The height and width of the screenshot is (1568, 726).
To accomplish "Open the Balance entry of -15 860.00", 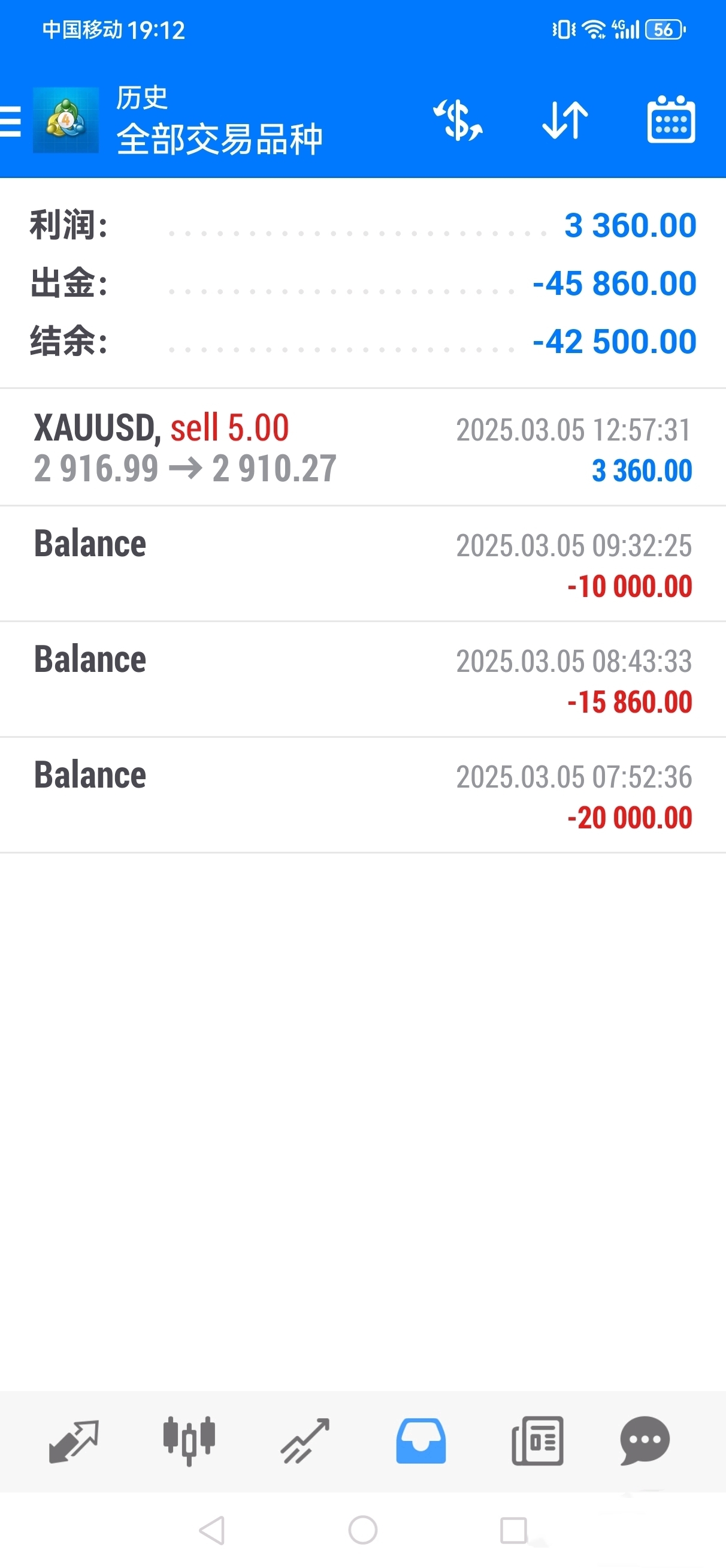I will pos(362,679).
